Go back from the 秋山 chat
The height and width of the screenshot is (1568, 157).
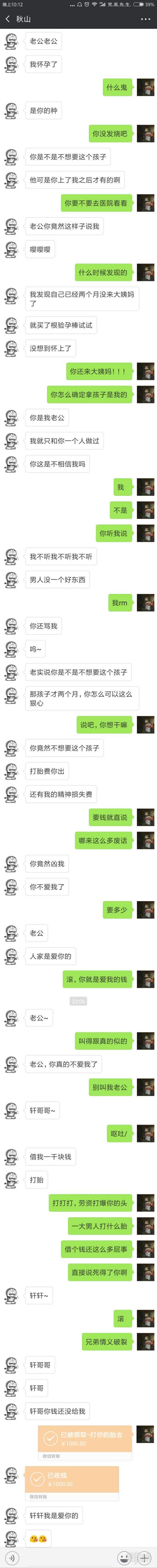pos(7,19)
